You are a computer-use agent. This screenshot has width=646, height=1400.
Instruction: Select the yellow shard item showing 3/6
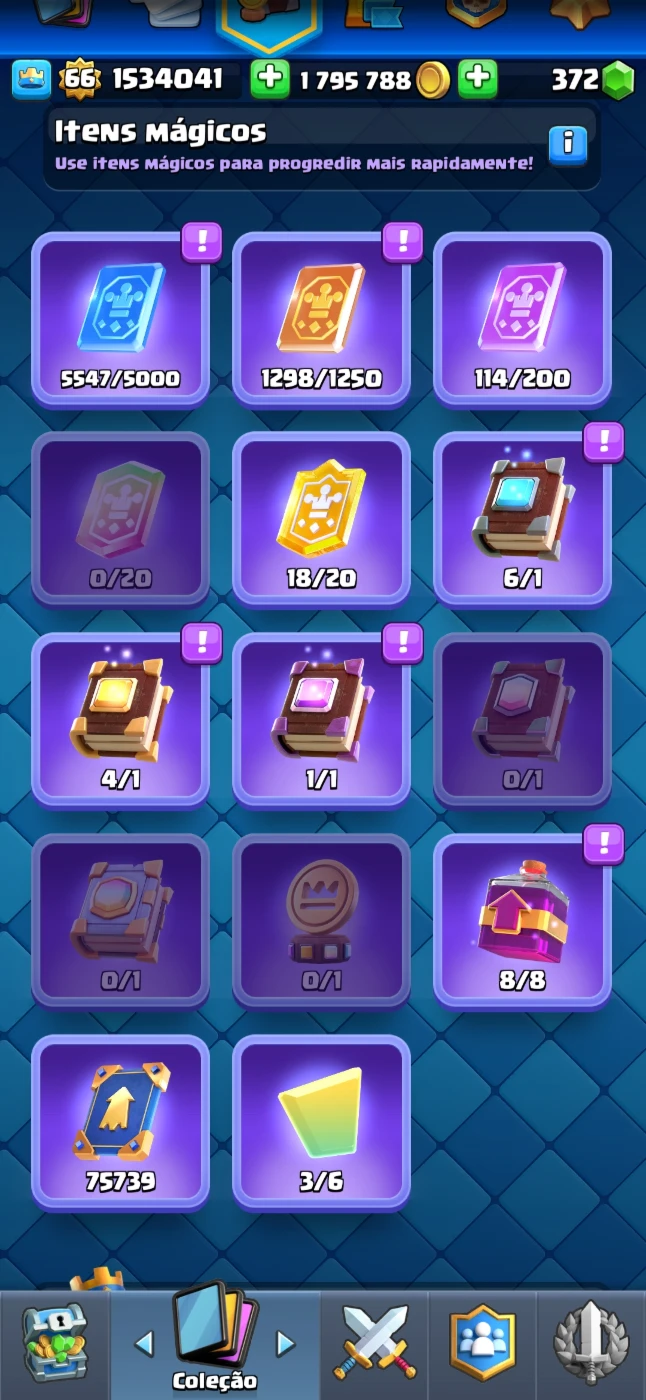tap(321, 1122)
